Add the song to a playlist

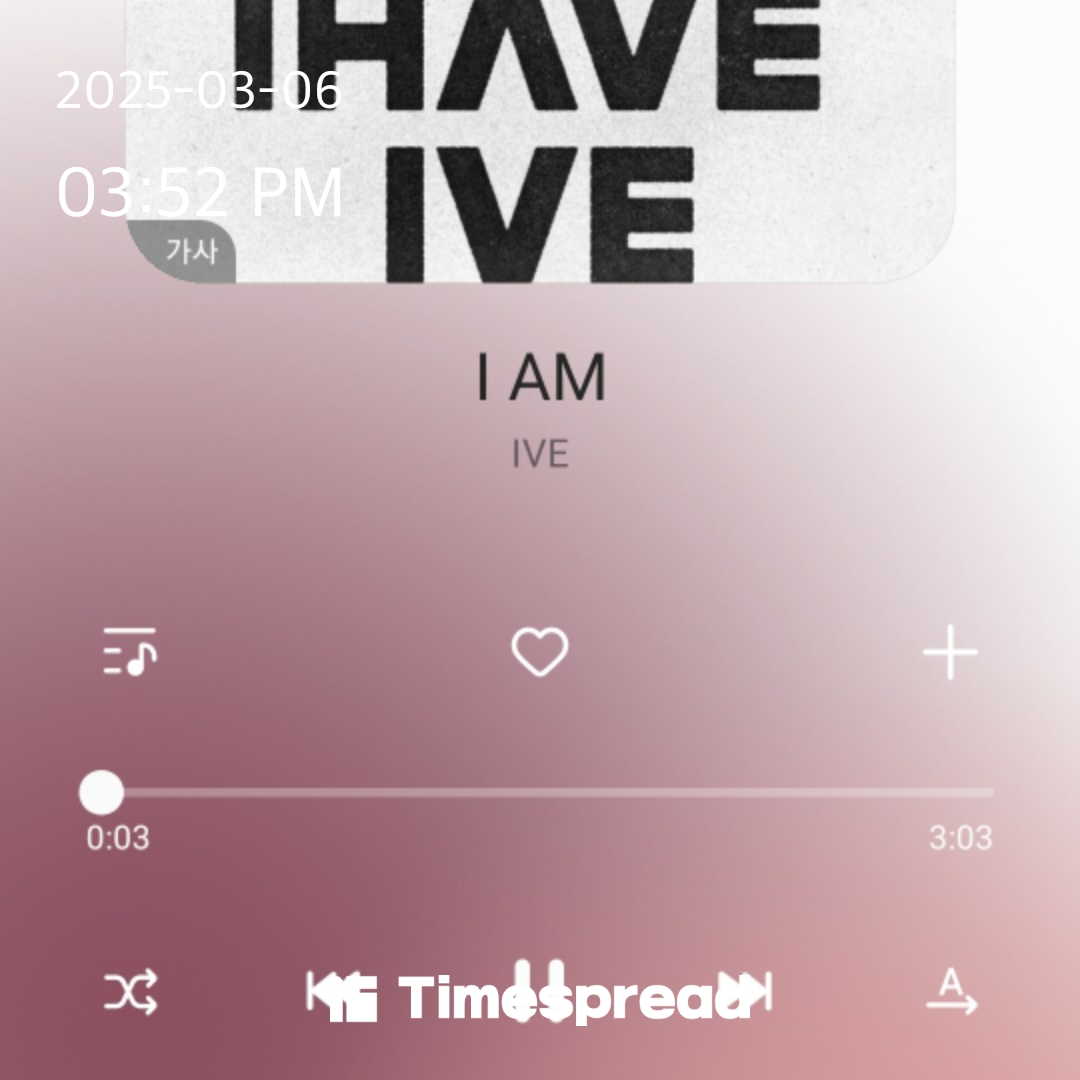pos(950,652)
